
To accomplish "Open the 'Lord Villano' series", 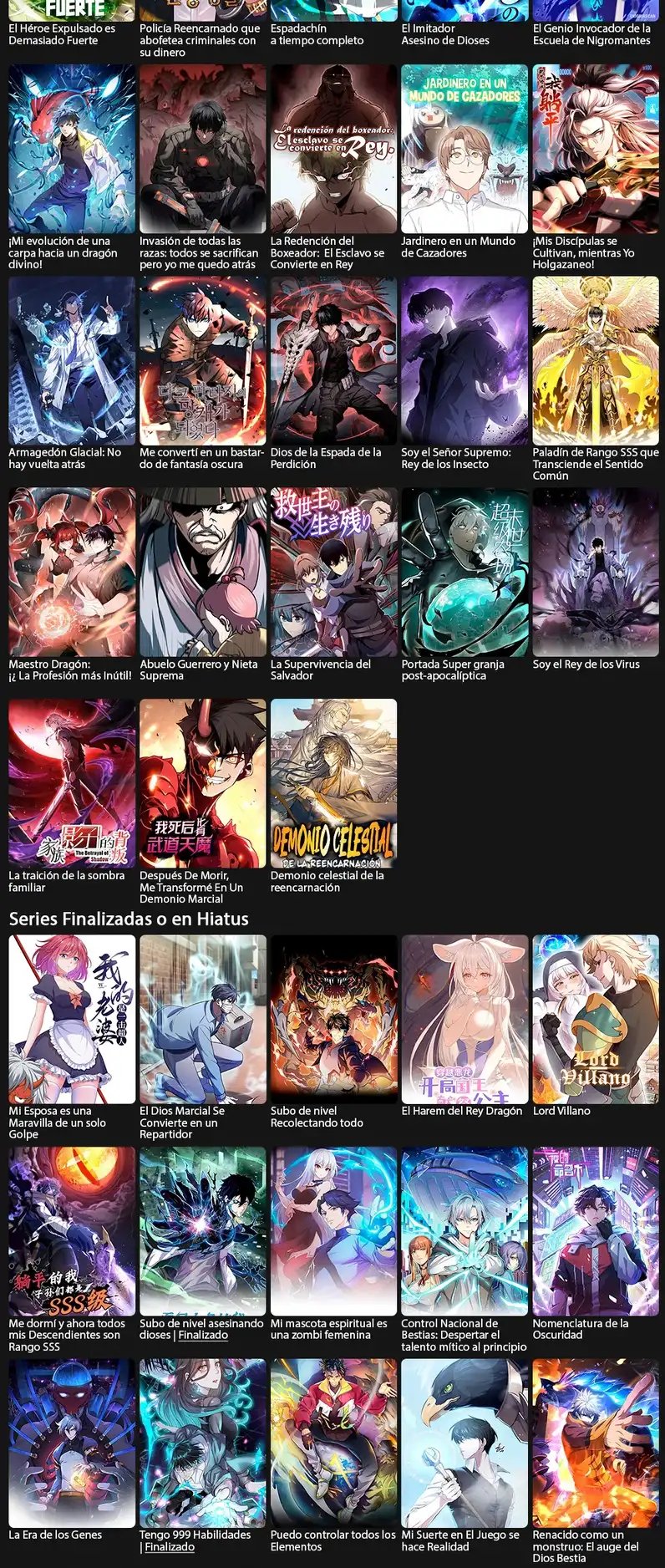I will (x=596, y=1019).
